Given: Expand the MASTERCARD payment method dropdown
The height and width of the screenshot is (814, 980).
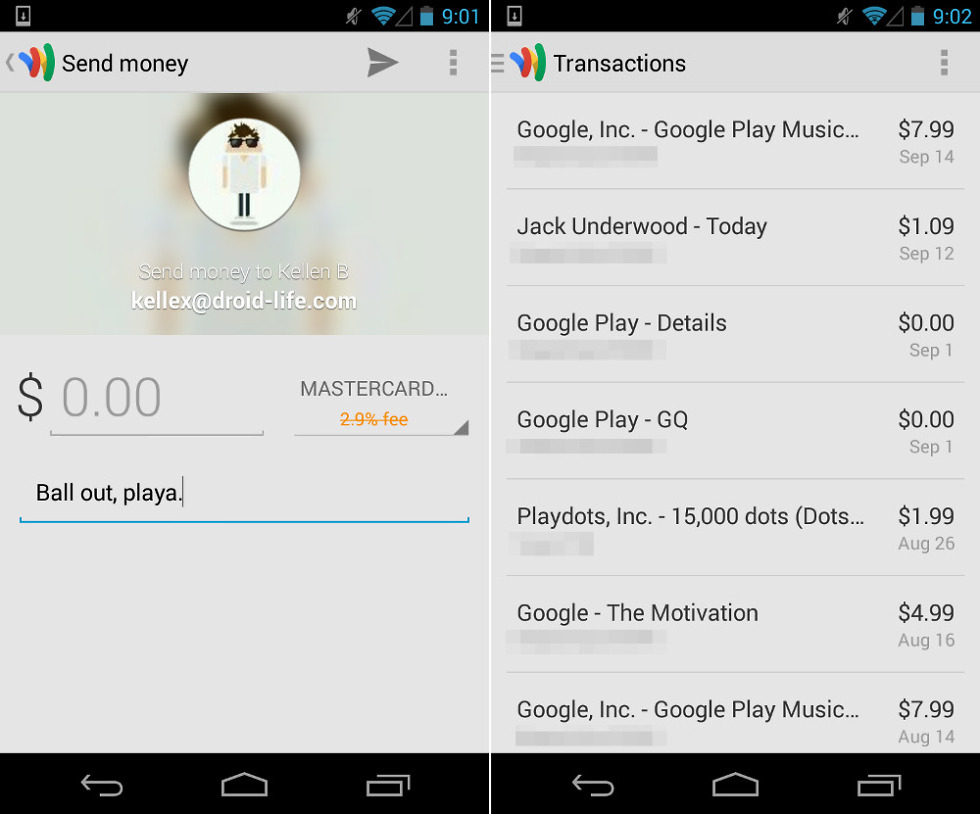Looking at the screenshot, I should [380, 403].
